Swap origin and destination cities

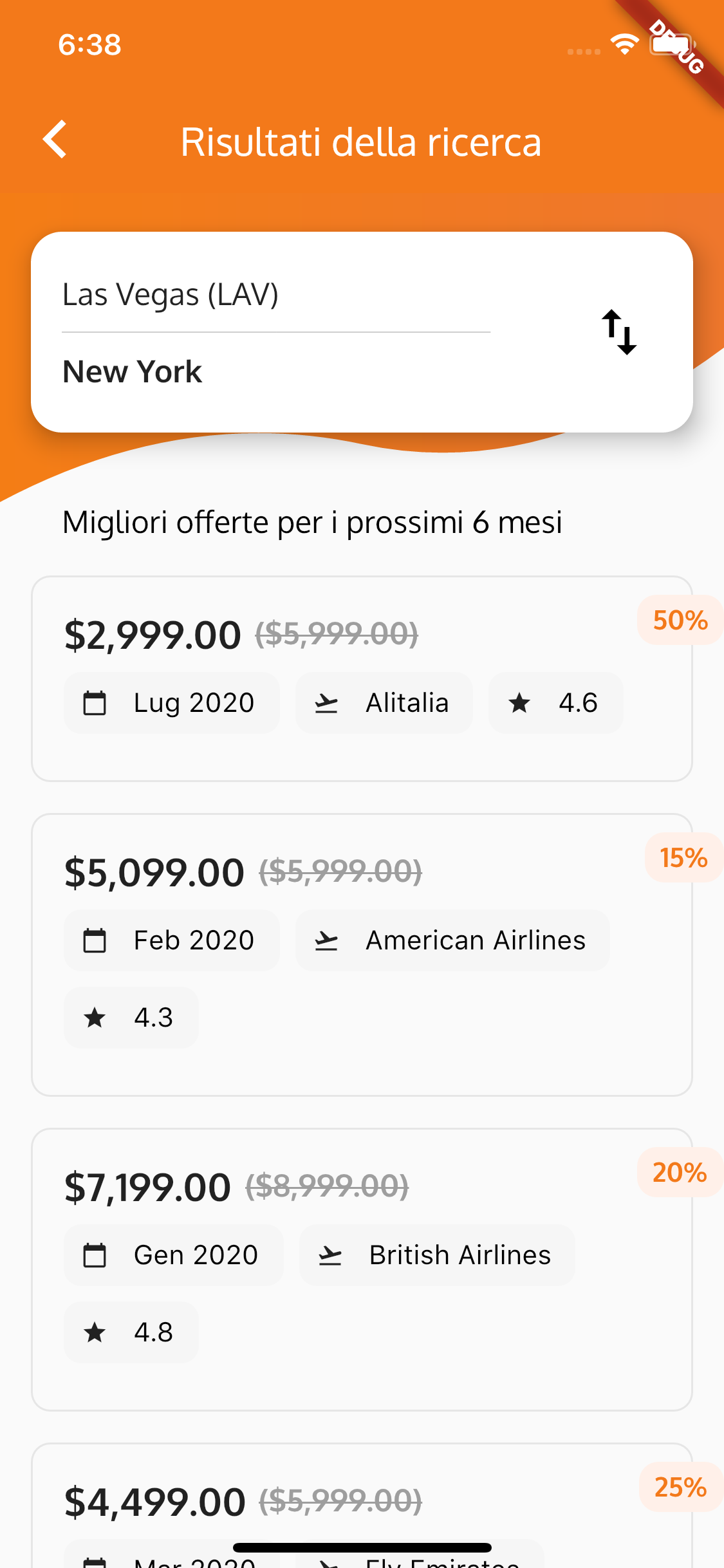pyautogui.click(x=618, y=332)
